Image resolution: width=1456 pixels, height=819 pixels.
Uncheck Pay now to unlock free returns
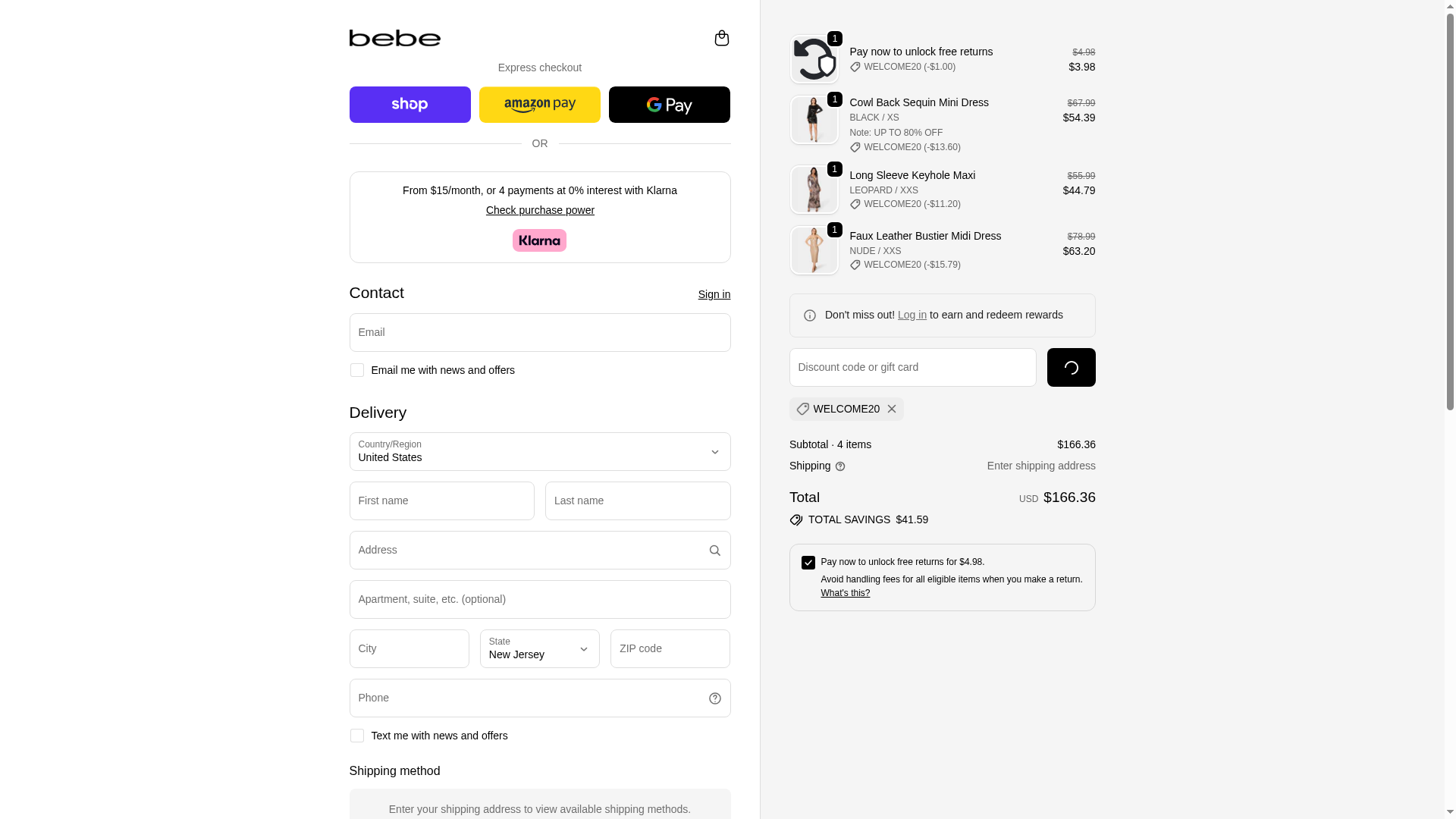click(808, 563)
